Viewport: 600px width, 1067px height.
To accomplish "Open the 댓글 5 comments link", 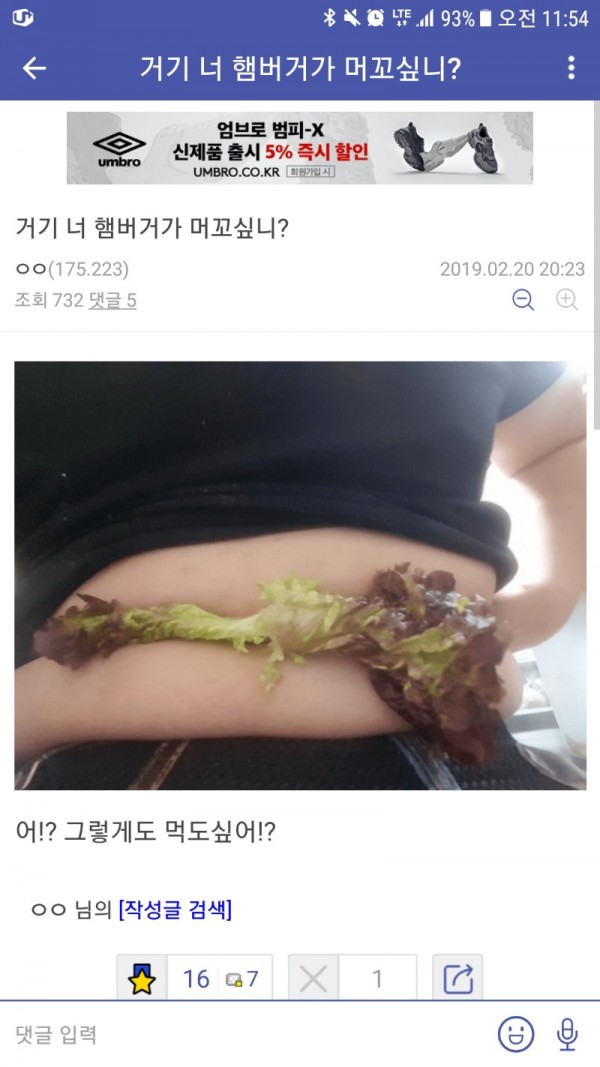I will coord(112,300).
